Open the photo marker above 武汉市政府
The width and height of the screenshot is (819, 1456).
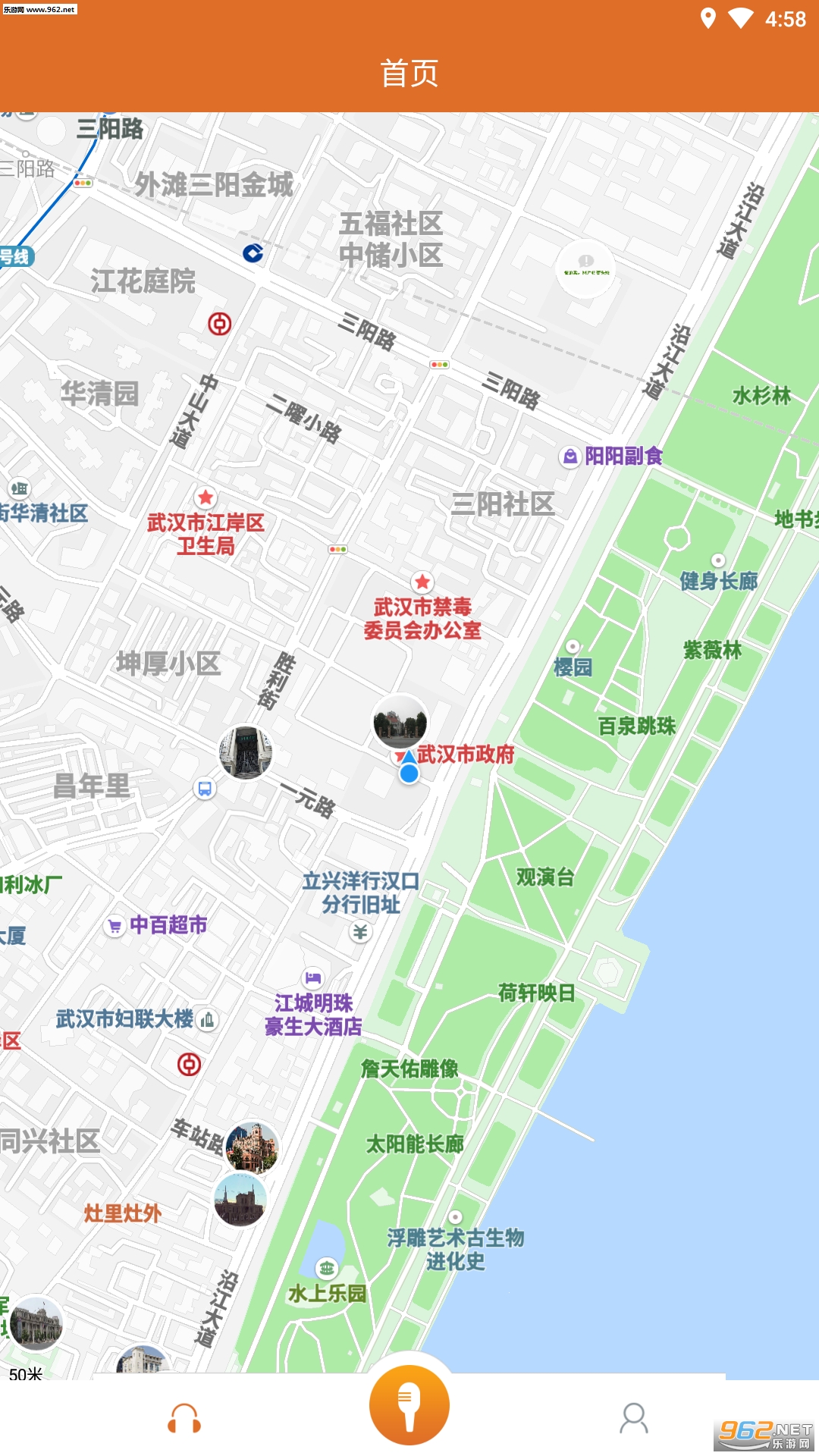(x=400, y=722)
